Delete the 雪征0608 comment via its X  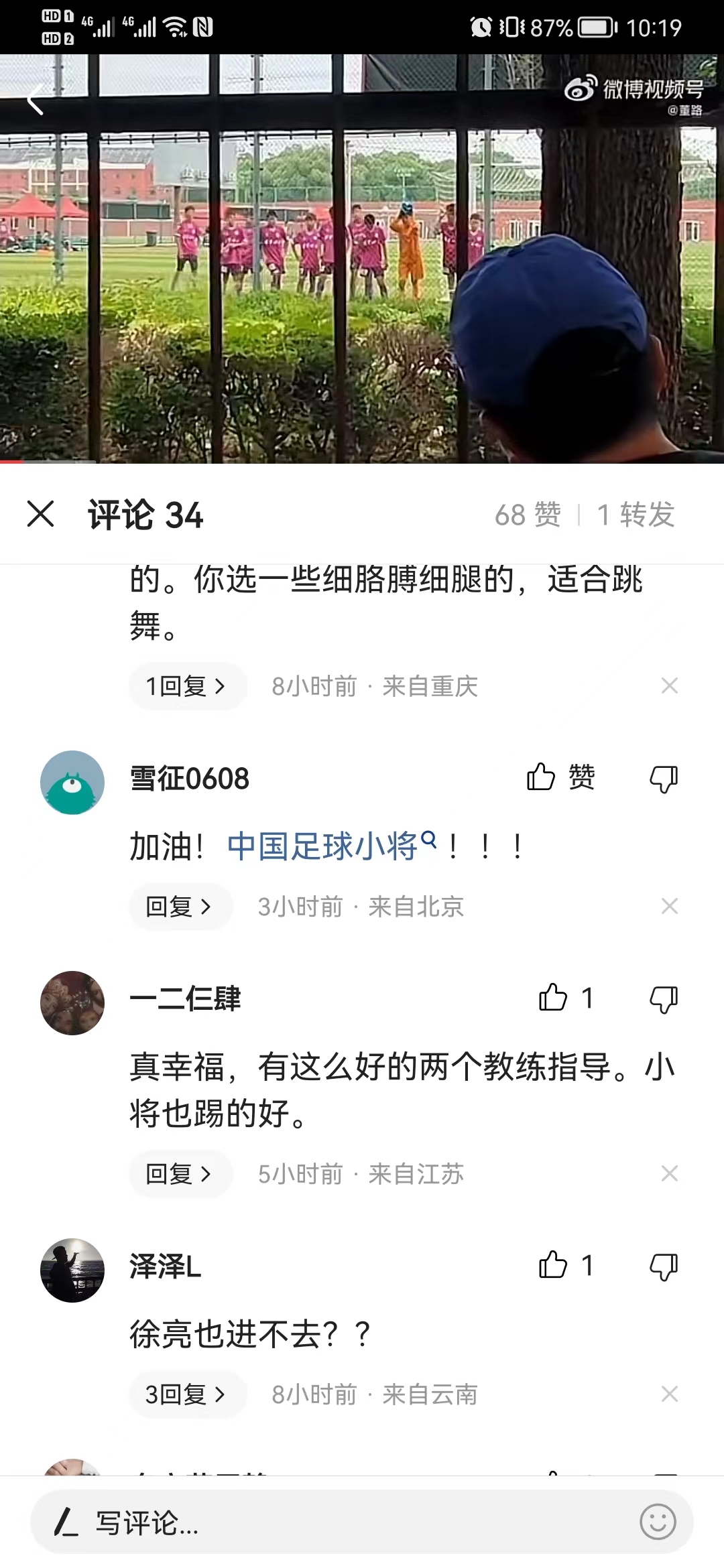click(670, 906)
